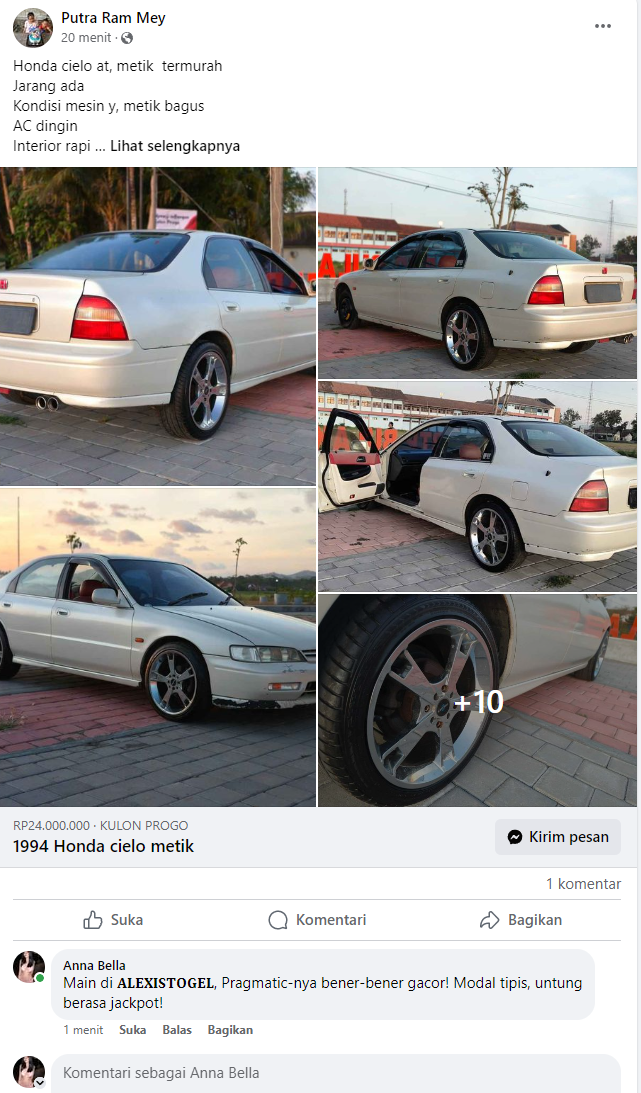
Task: Open the +10 more photos tile
Action: point(477,701)
